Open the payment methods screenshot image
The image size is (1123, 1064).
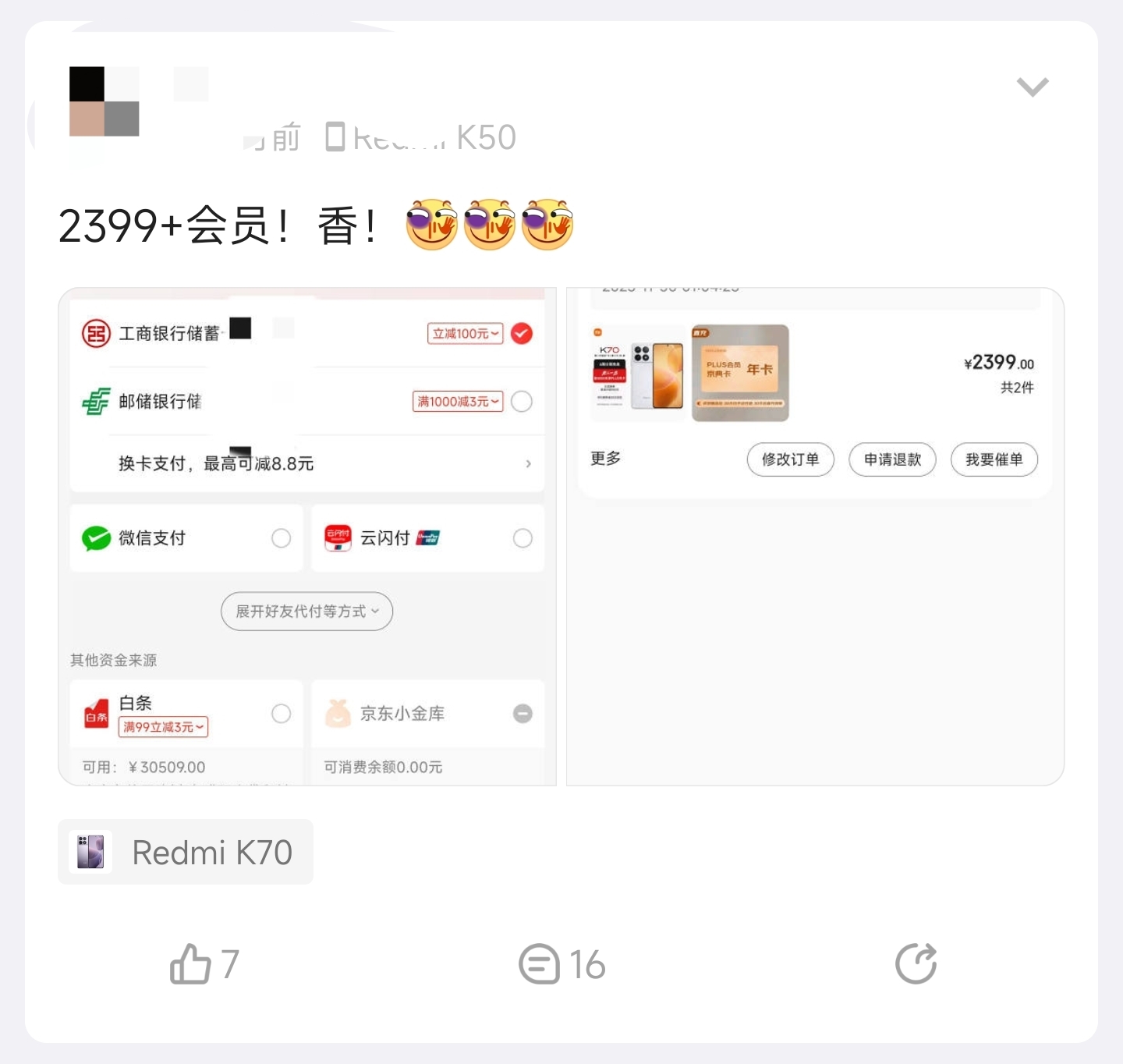307,537
